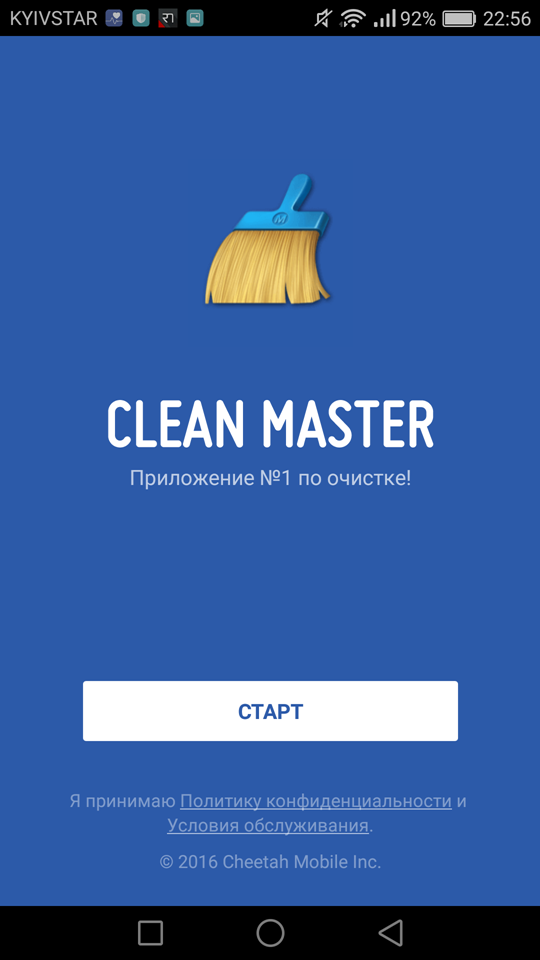The width and height of the screenshot is (540, 960).
Task: Go back with the system back button
Action: (391, 932)
